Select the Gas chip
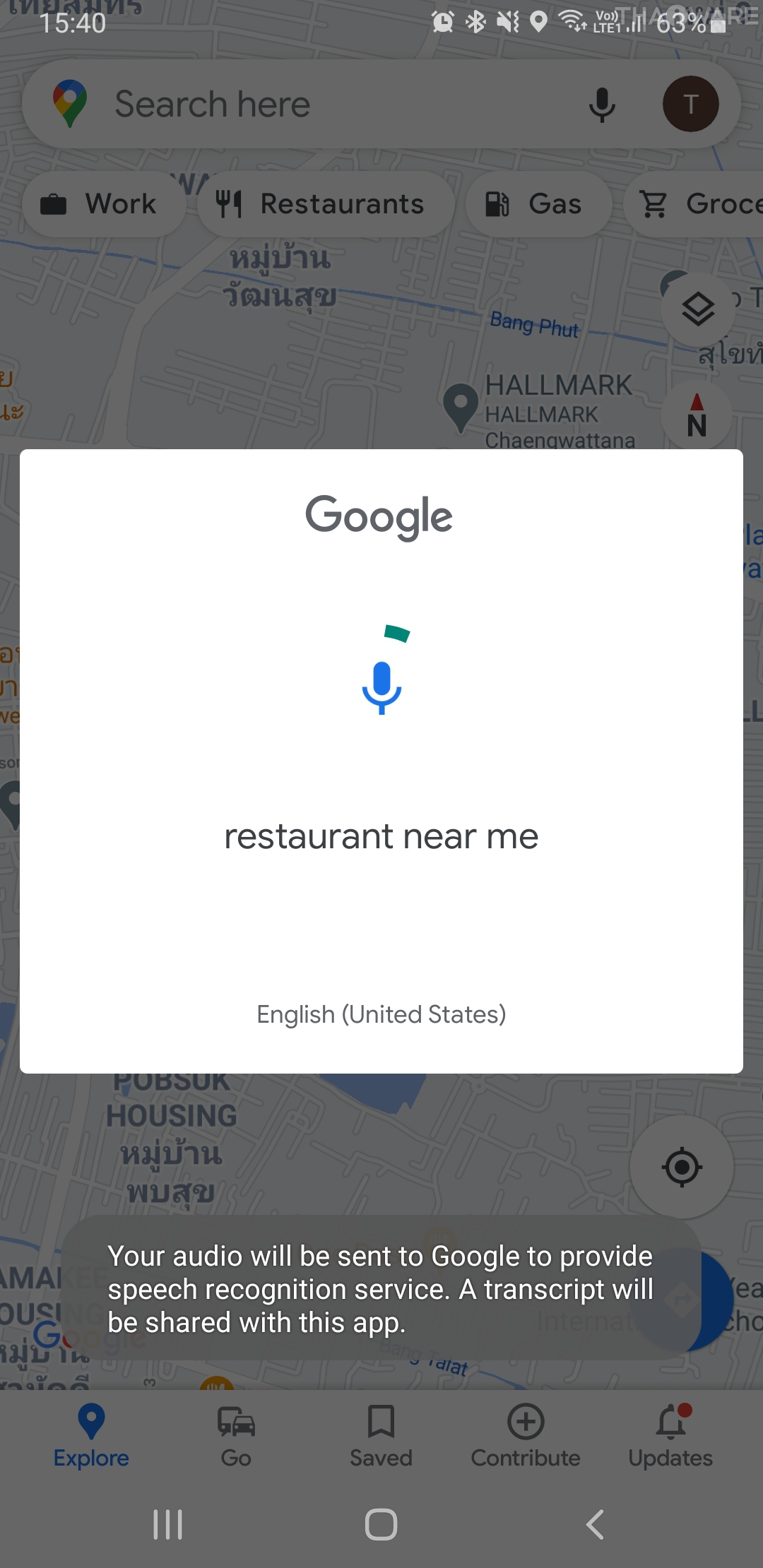The height and width of the screenshot is (1568, 763). 538,204
